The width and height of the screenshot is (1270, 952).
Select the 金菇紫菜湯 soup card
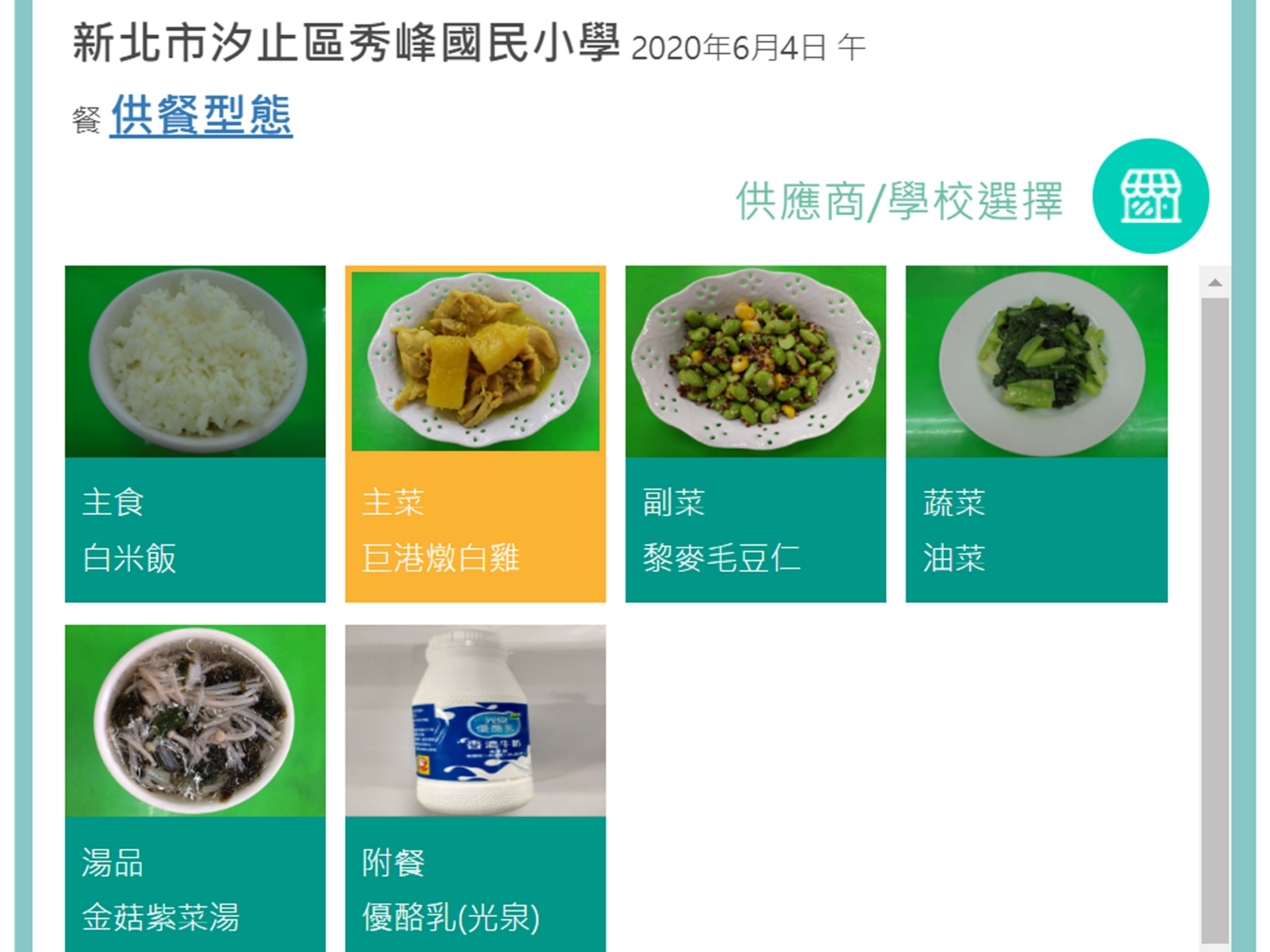pos(195,785)
